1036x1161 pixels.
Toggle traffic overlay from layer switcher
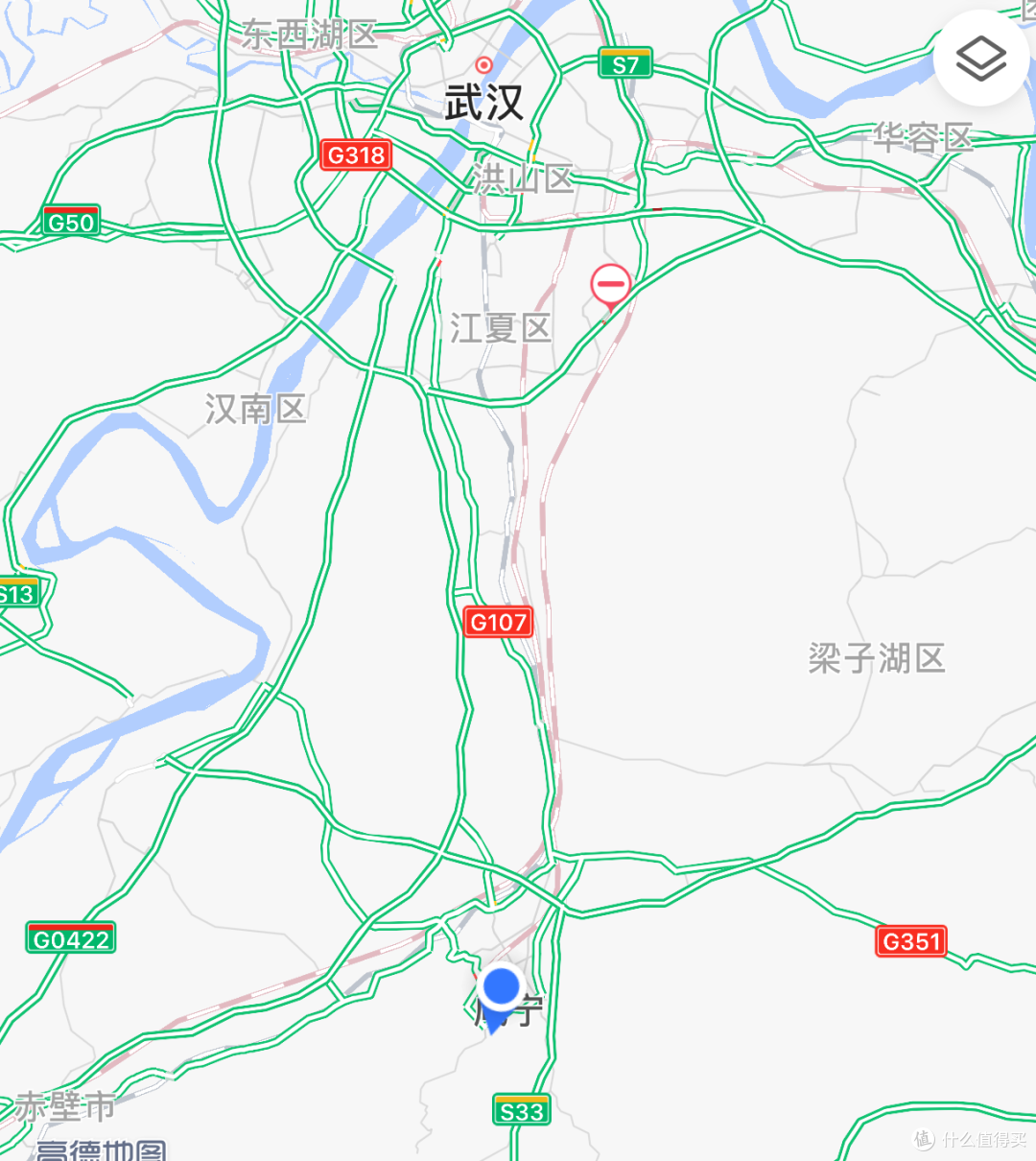pos(980,58)
